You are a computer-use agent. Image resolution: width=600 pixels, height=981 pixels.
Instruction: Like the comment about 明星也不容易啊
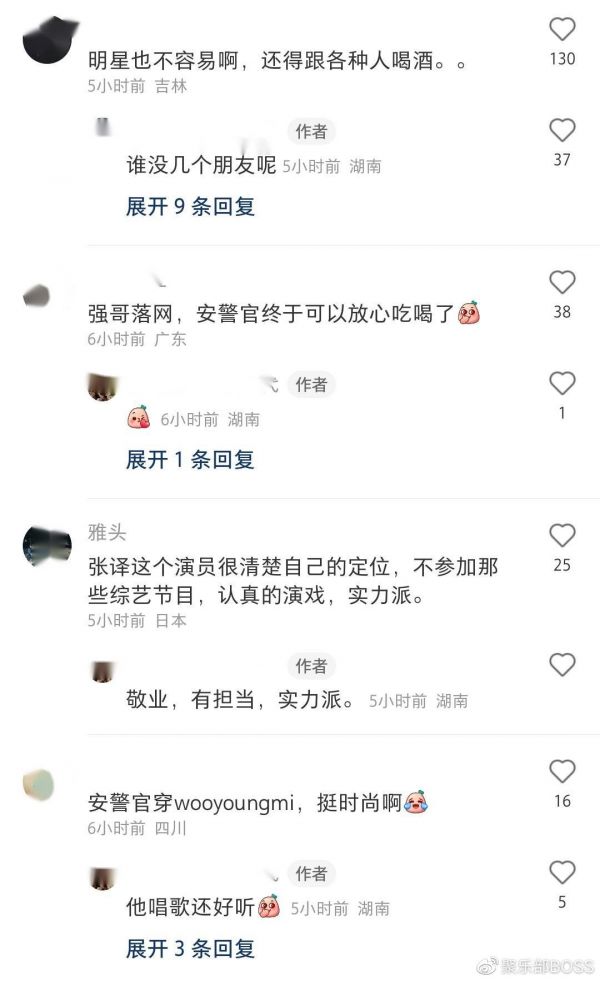tap(563, 28)
